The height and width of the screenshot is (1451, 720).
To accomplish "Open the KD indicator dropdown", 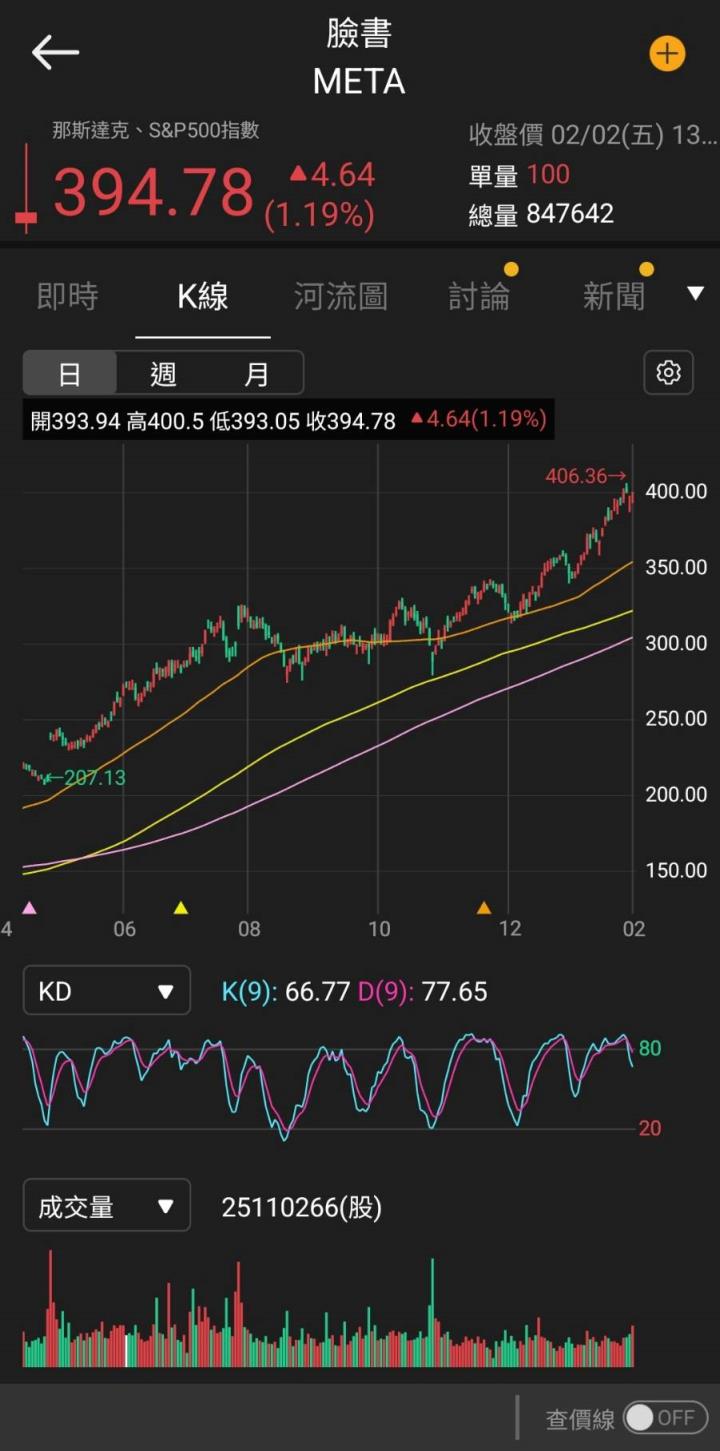I will pyautogui.click(x=106, y=990).
